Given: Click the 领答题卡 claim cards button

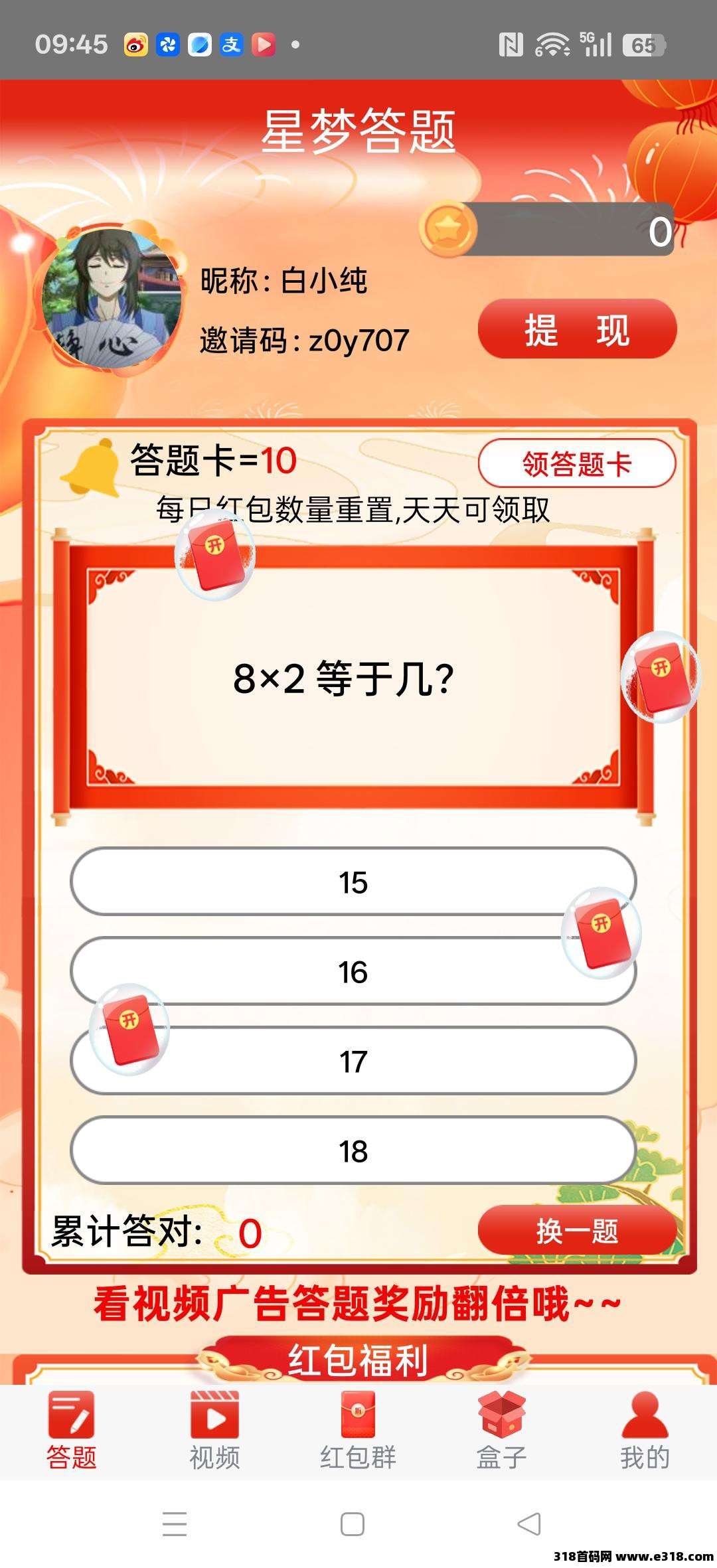Looking at the screenshot, I should (576, 465).
